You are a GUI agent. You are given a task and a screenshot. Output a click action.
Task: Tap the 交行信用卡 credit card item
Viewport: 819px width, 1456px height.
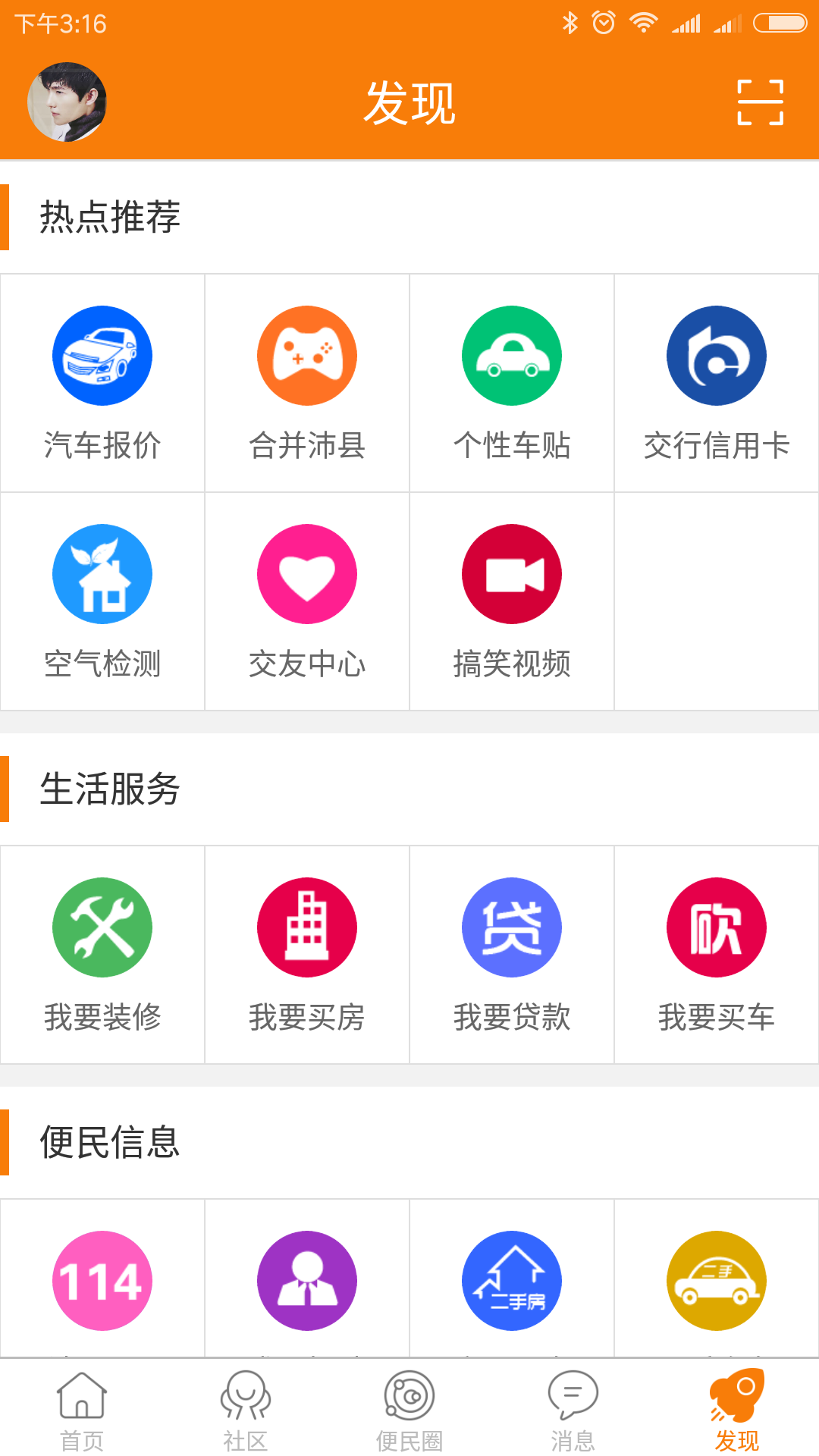tap(717, 383)
